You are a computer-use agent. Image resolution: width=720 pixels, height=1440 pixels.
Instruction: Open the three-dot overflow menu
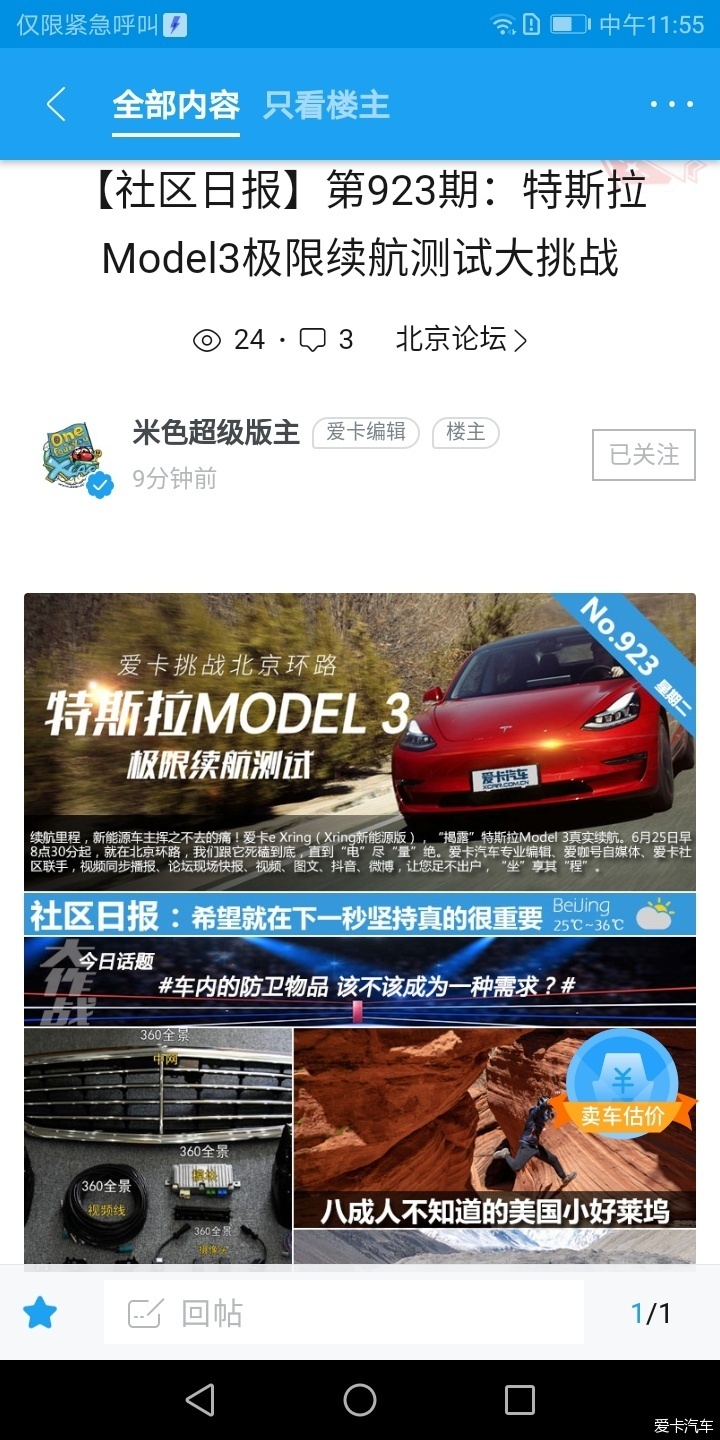pyautogui.click(x=671, y=104)
